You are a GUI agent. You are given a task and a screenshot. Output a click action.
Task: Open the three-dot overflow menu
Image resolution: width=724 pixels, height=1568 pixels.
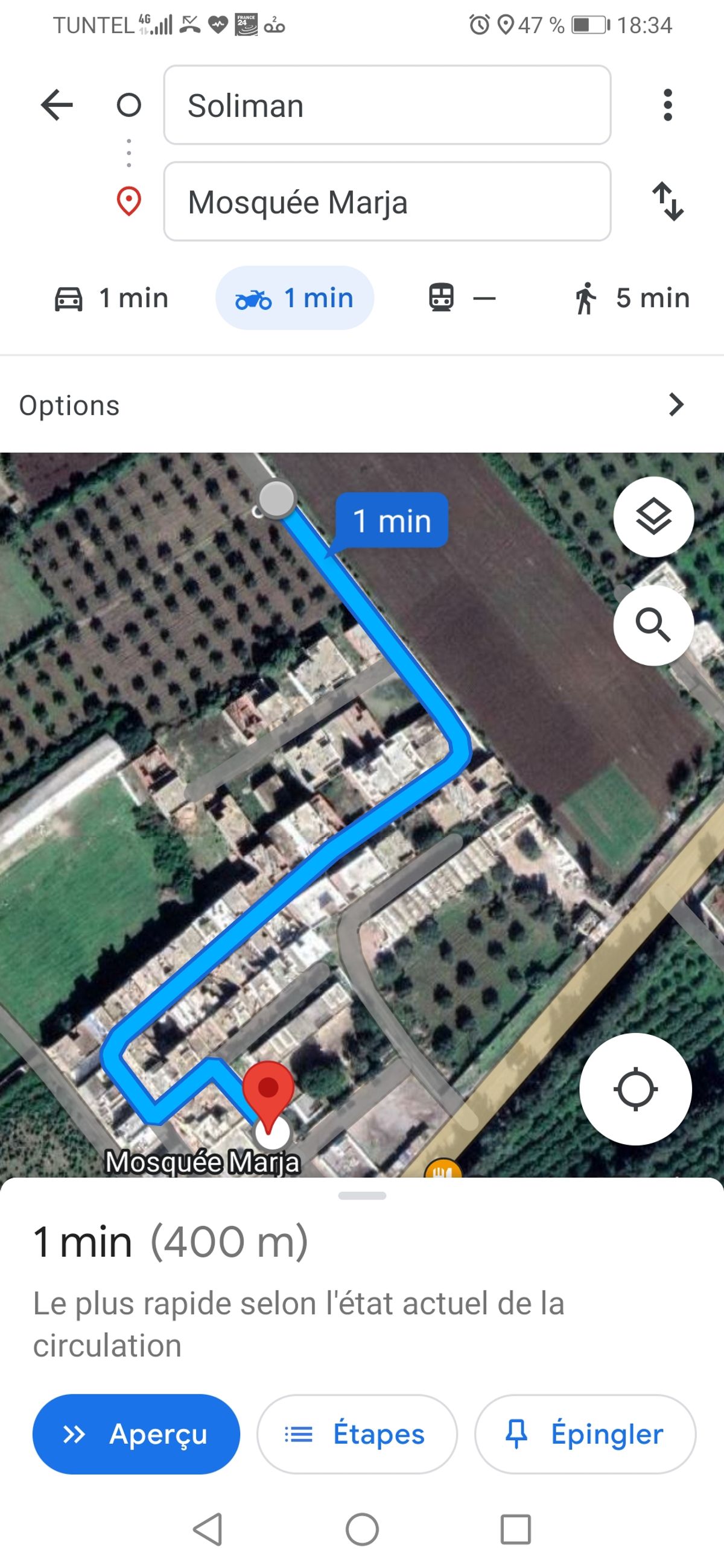[667, 105]
